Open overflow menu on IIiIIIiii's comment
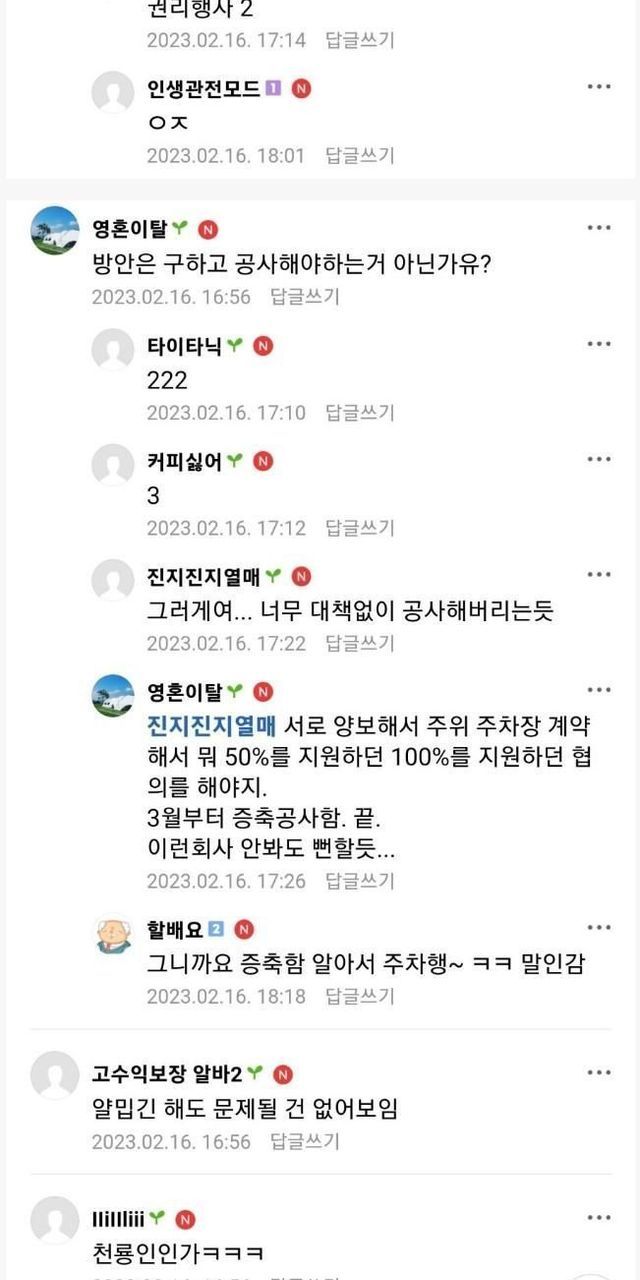The height and width of the screenshot is (1280, 640). pyautogui.click(x=598, y=1217)
